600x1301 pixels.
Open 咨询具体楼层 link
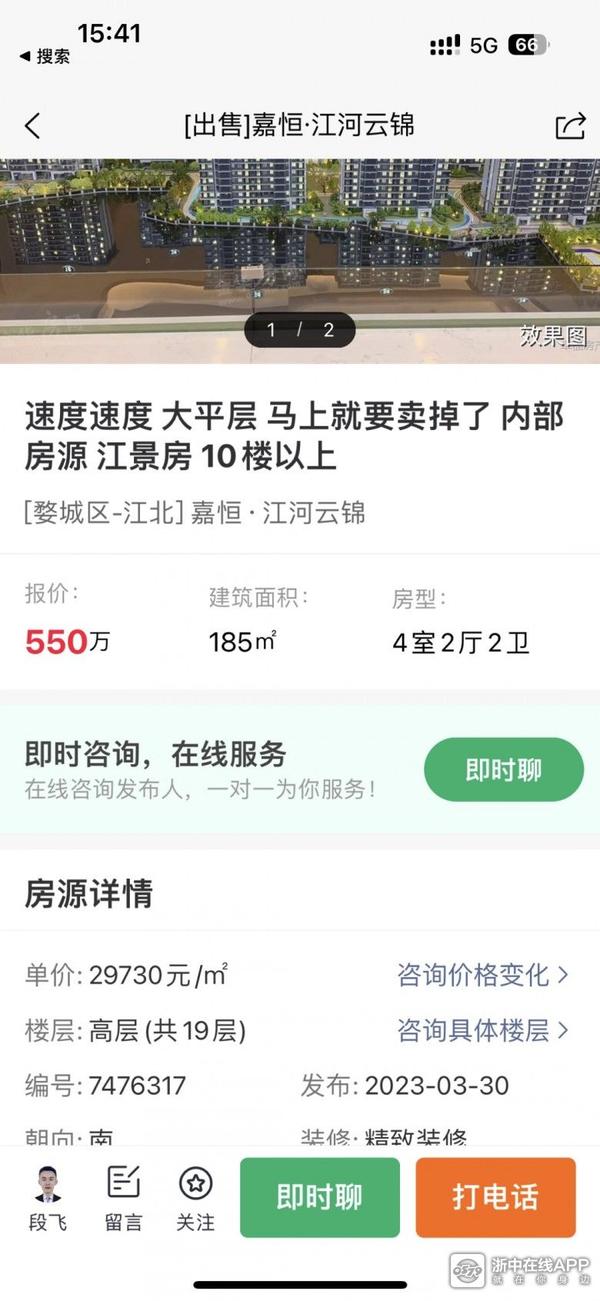click(x=483, y=1030)
